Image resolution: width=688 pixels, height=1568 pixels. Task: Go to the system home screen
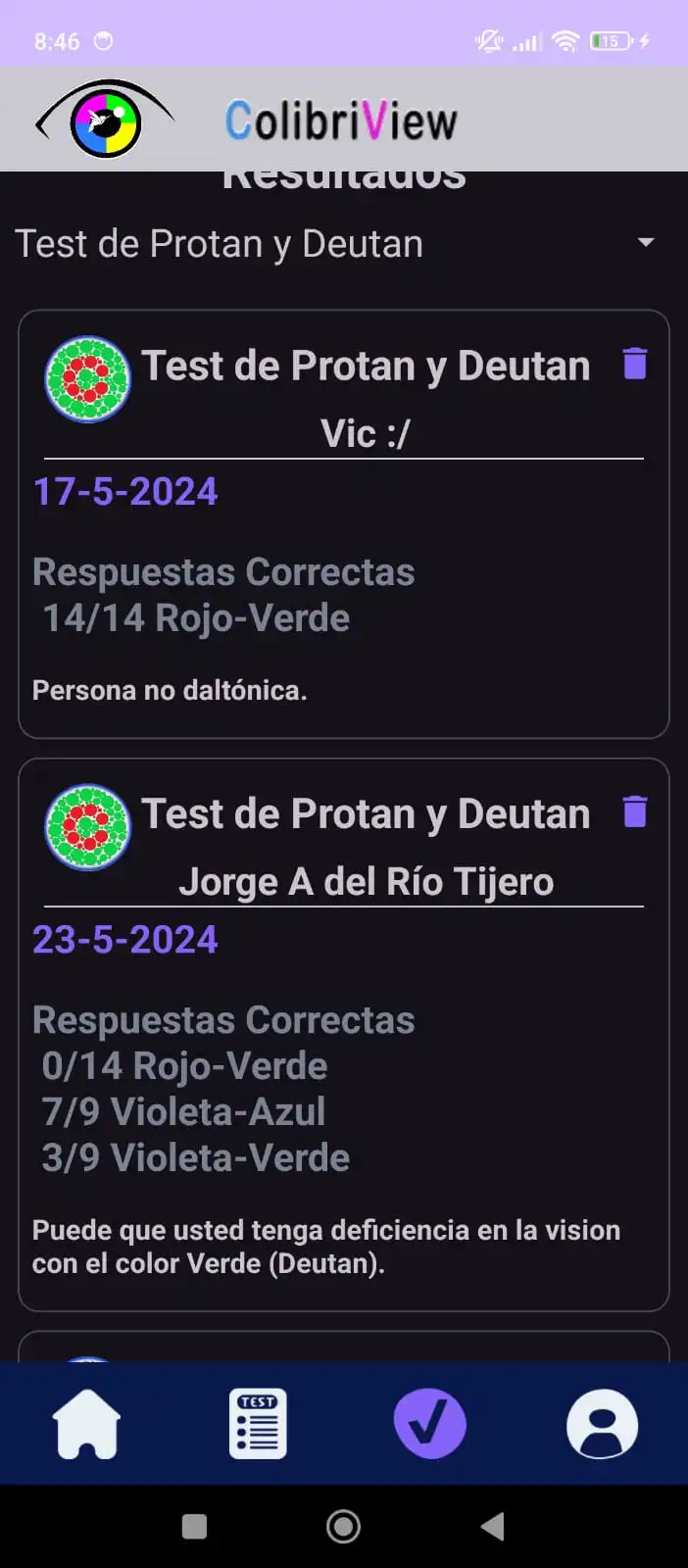[343, 1526]
